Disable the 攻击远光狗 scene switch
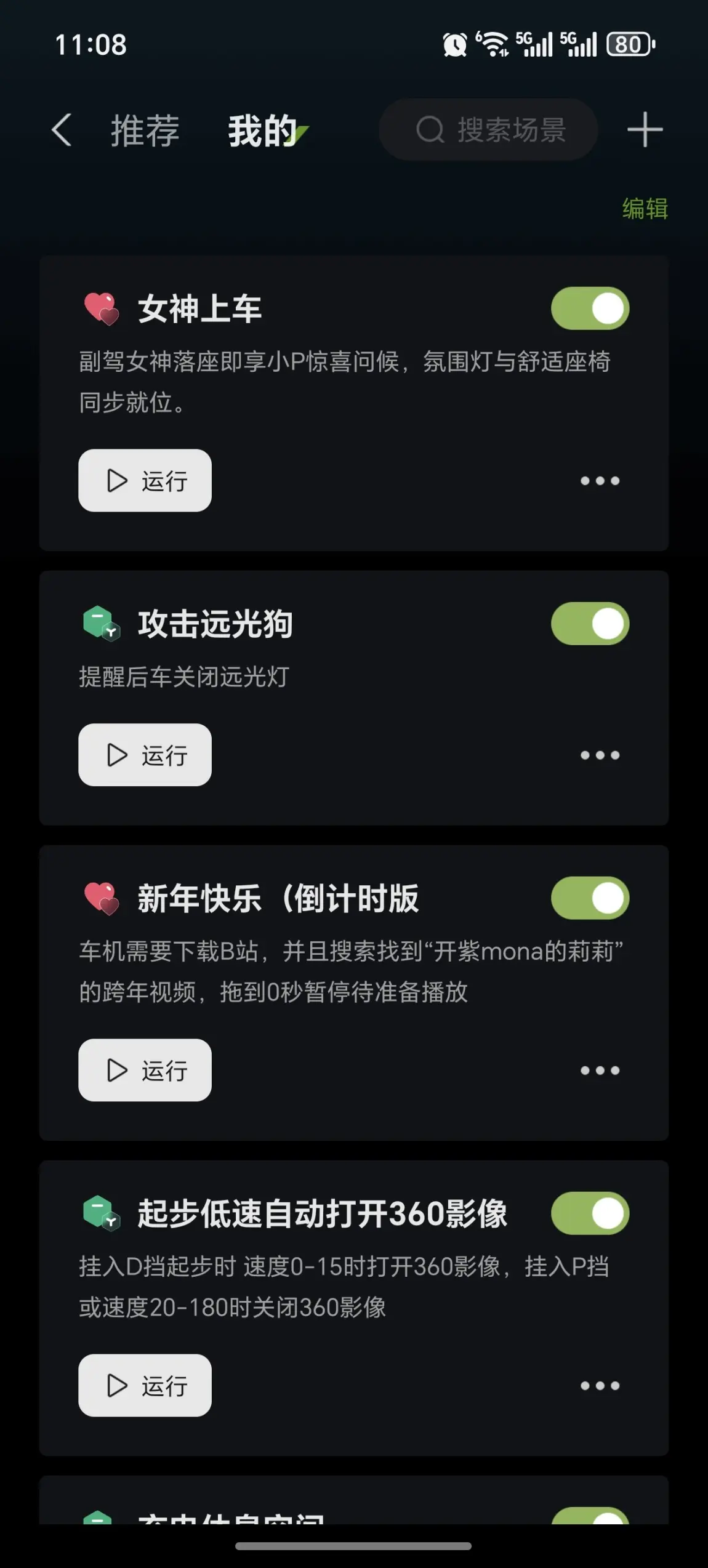Image resolution: width=708 pixels, height=1568 pixels. 590,623
